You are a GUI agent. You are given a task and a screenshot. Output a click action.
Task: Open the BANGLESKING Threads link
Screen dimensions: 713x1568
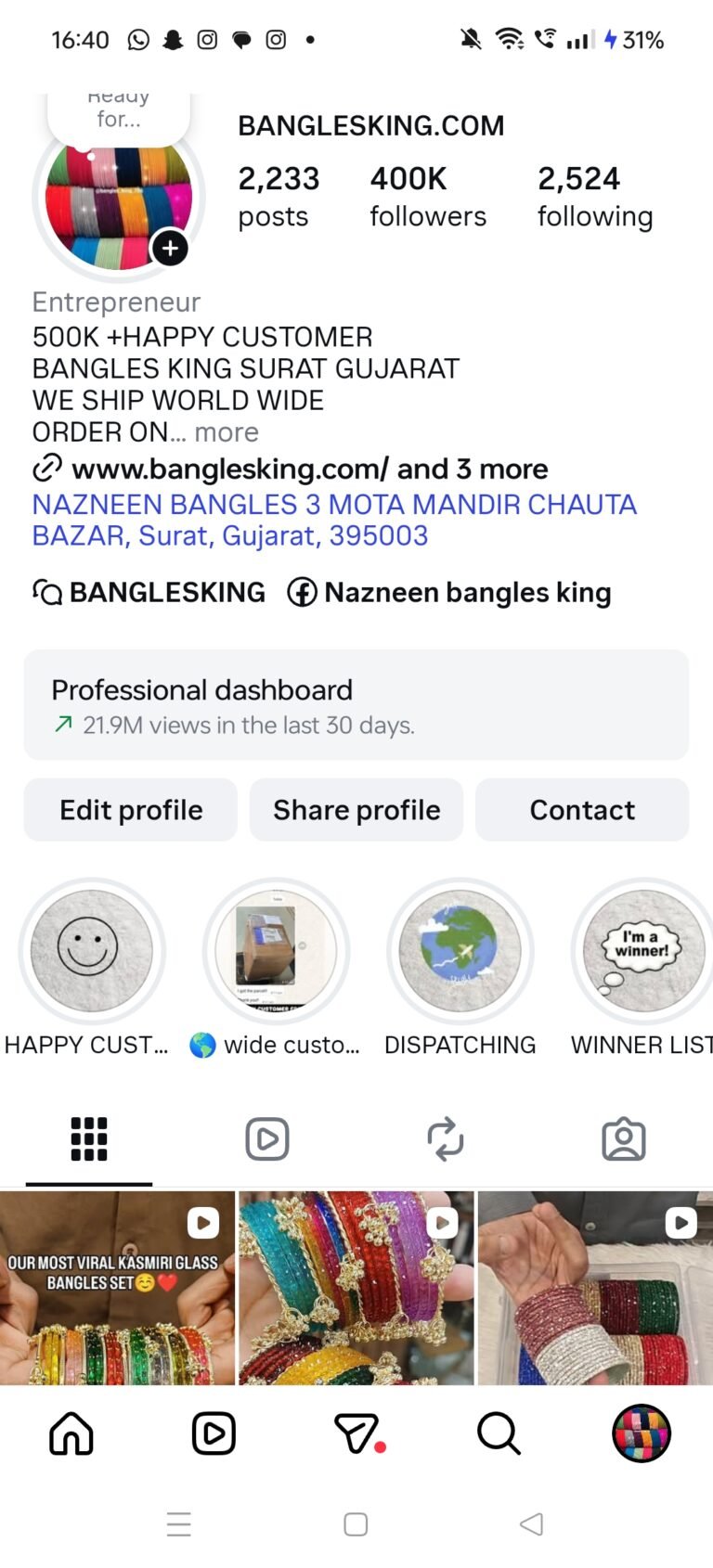coord(149,592)
